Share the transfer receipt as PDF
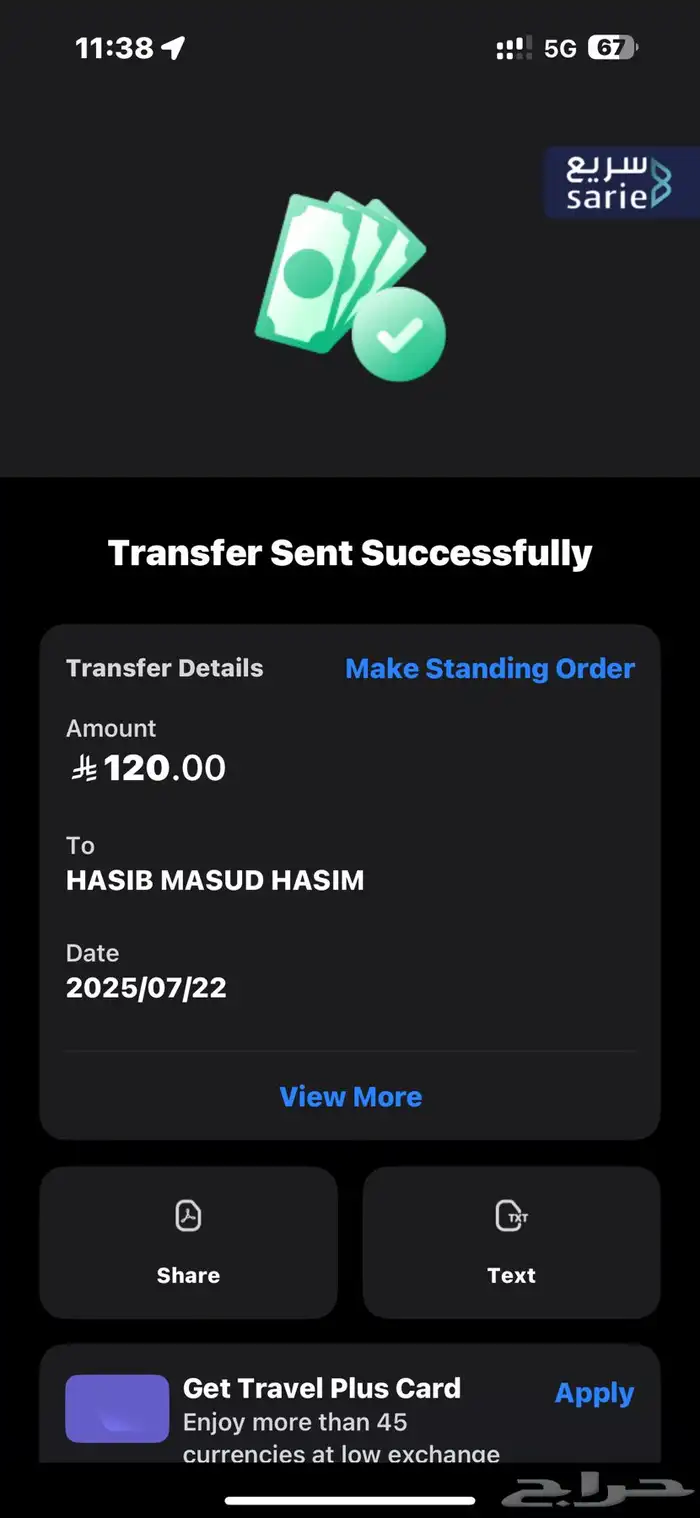The height and width of the screenshot is (1518, 700). [189, 1242]
